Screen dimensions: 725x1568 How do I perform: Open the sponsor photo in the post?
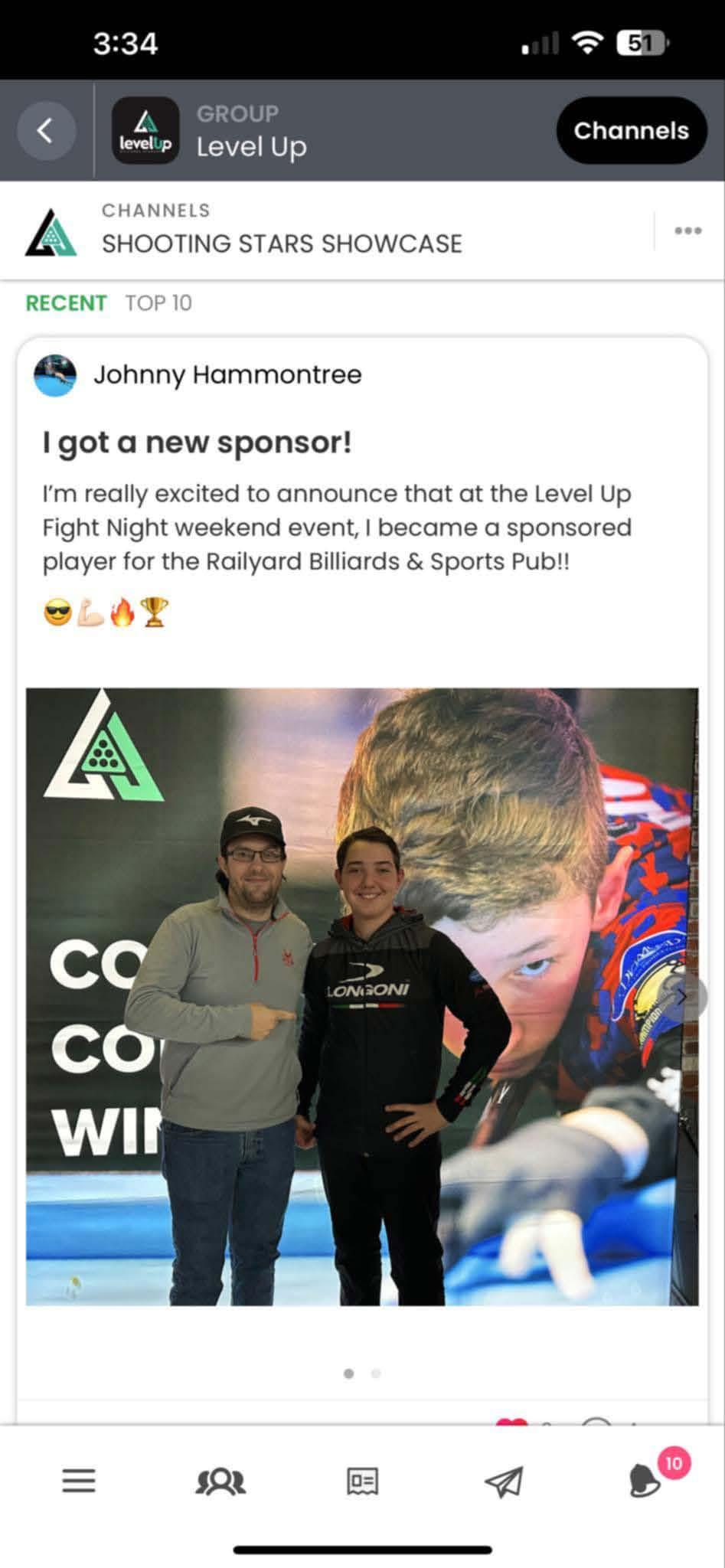point(362,997)
